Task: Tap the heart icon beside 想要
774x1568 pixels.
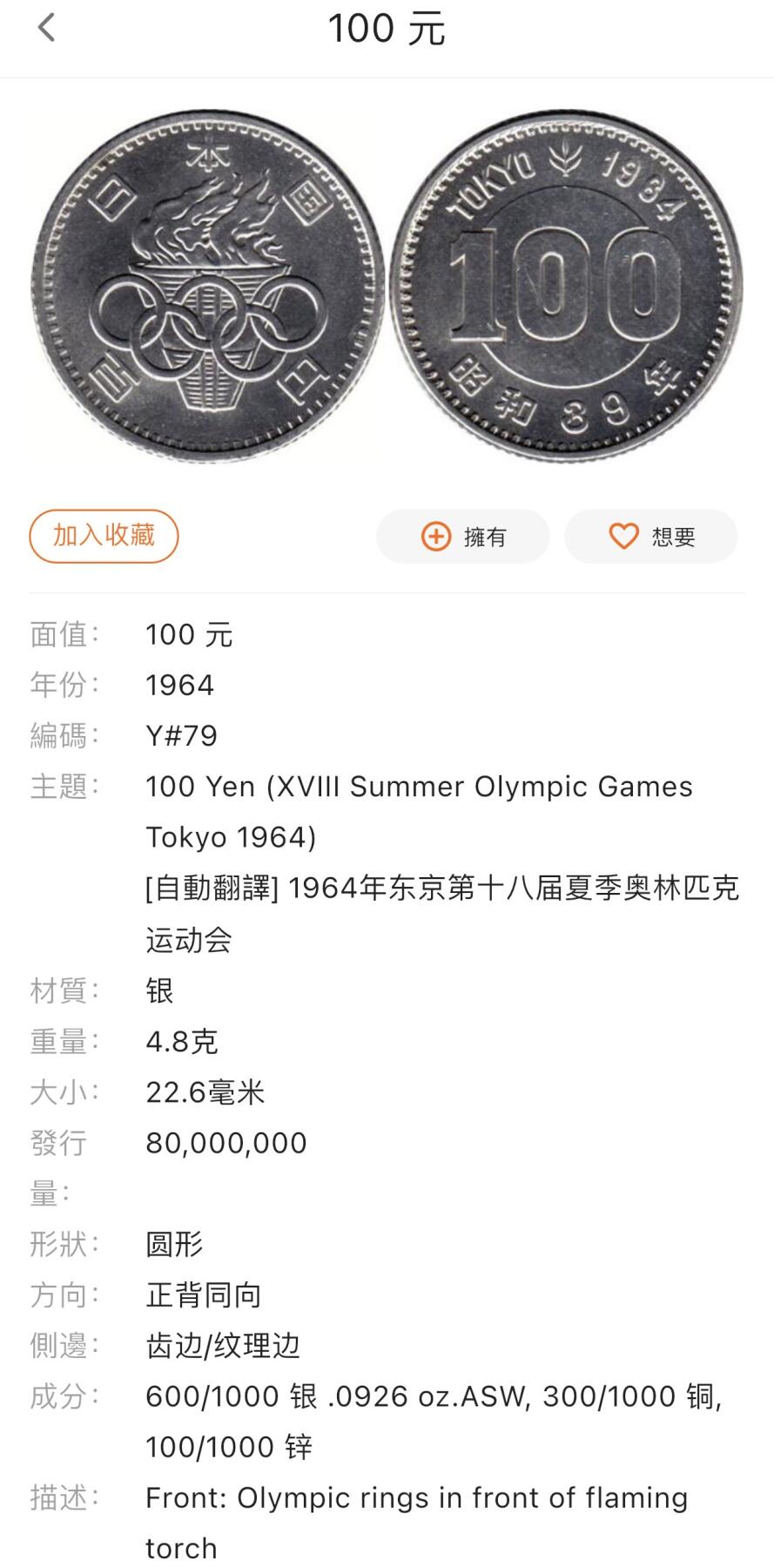Action: (620, 537)
